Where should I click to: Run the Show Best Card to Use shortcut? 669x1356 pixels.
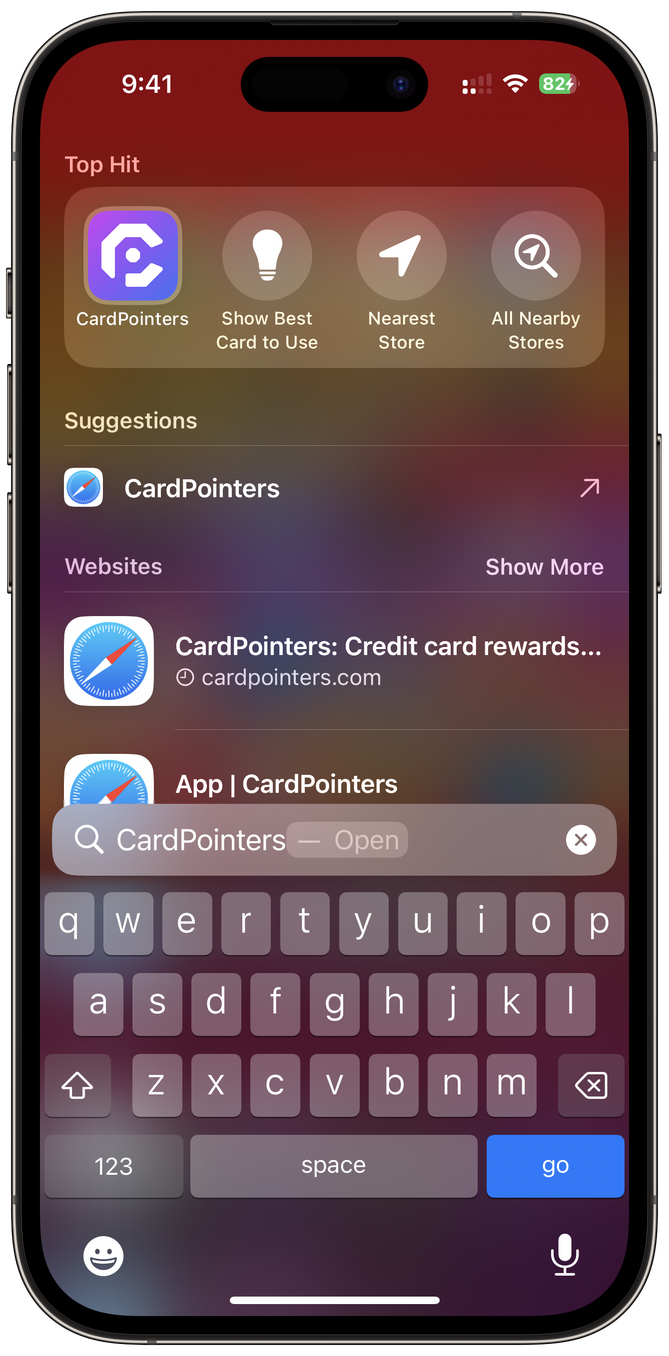coord(267,256)
